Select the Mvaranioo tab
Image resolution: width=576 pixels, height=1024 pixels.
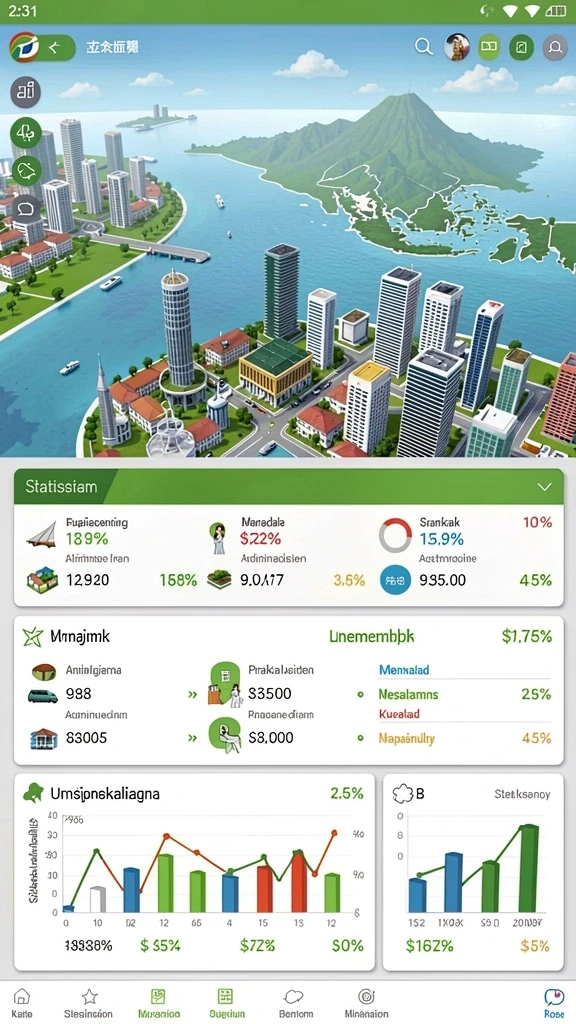pos(159,1002)
